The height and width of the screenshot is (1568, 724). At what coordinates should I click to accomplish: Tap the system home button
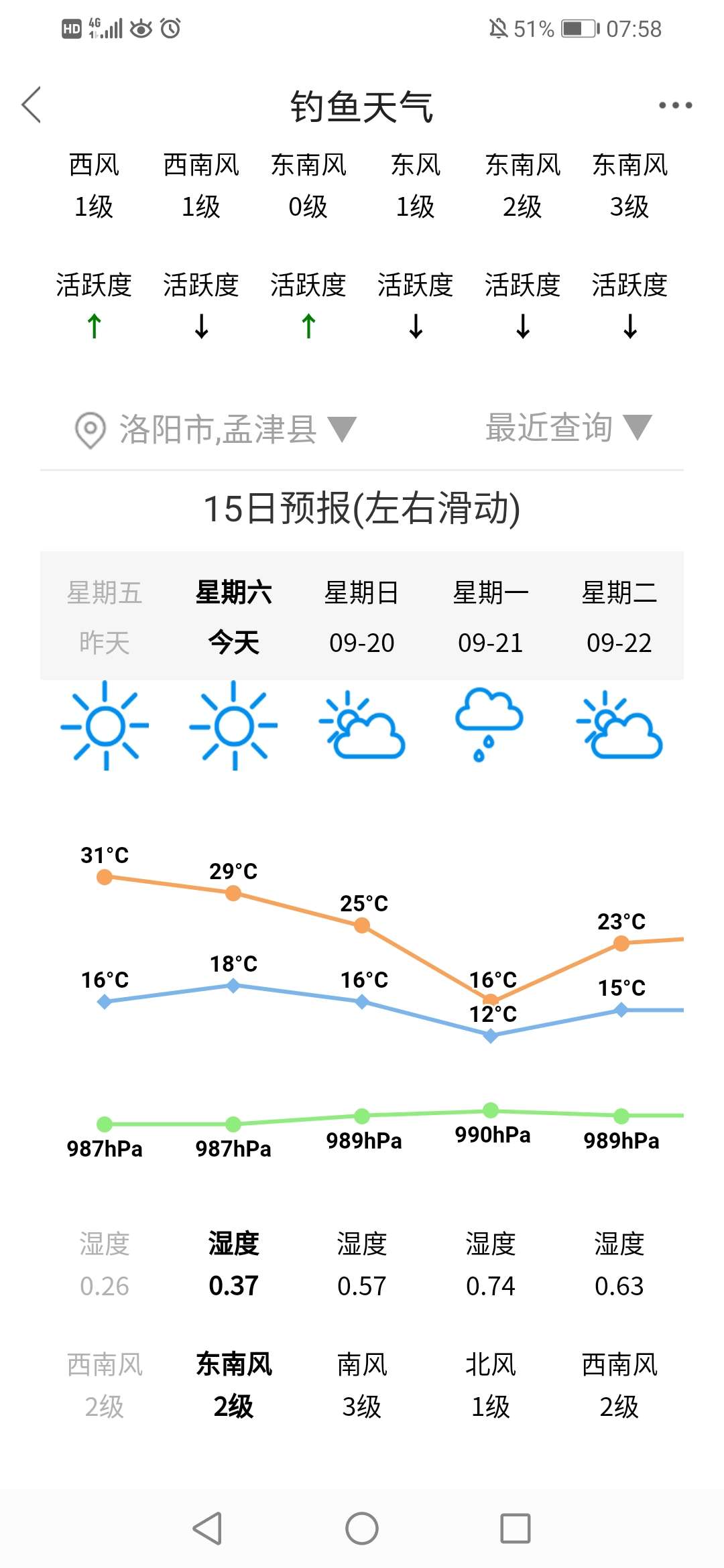tap(362, 1528)
